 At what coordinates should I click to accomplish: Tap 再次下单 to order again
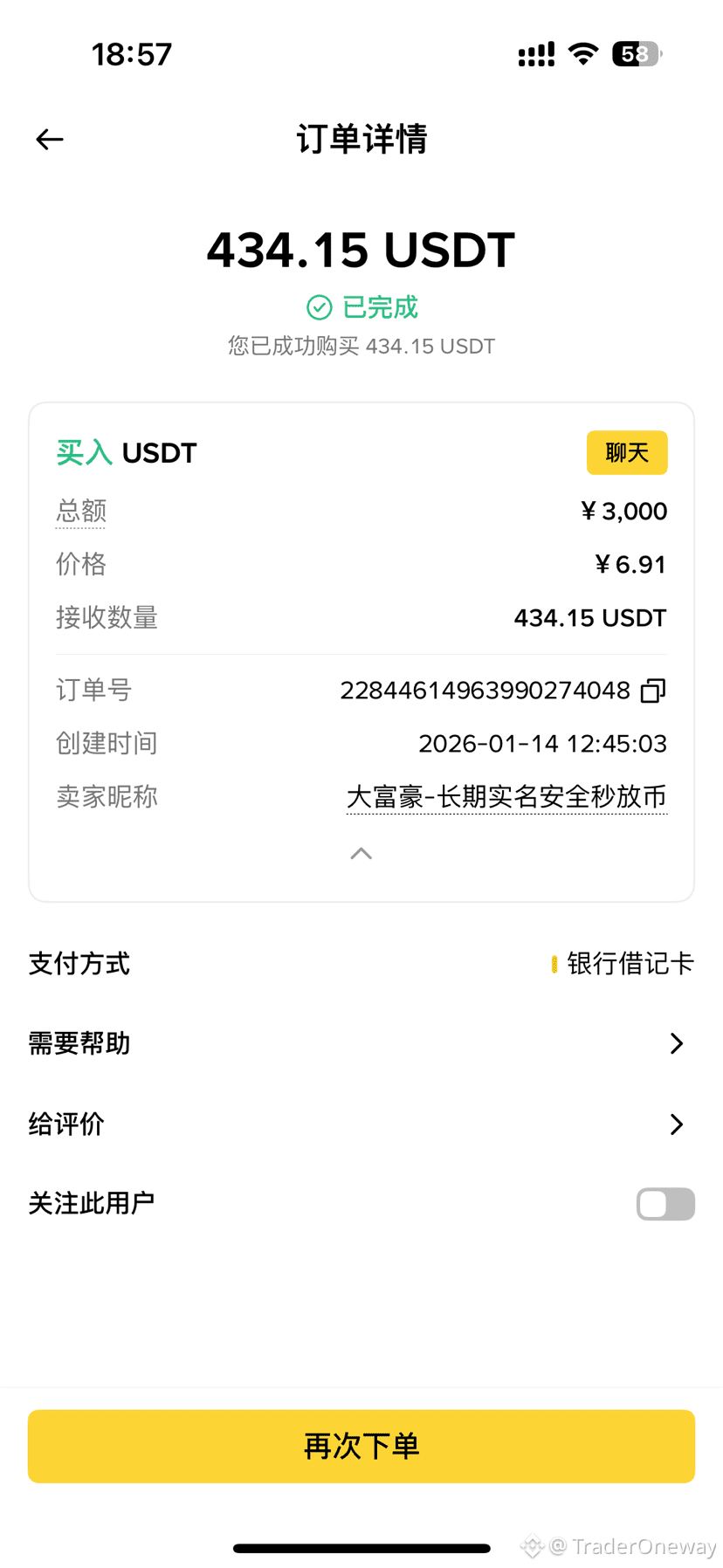tap(361, 1446)
